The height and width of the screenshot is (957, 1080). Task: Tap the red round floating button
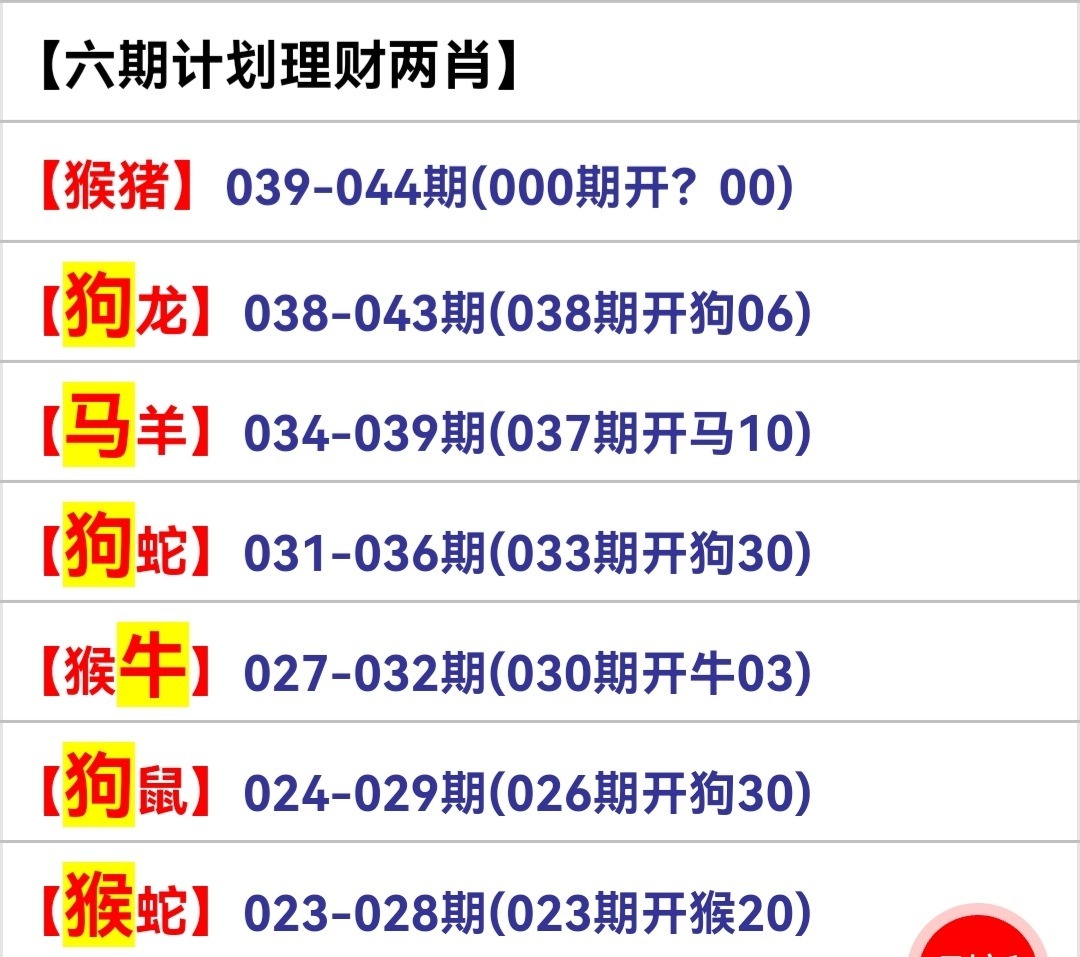pos(976,938)
